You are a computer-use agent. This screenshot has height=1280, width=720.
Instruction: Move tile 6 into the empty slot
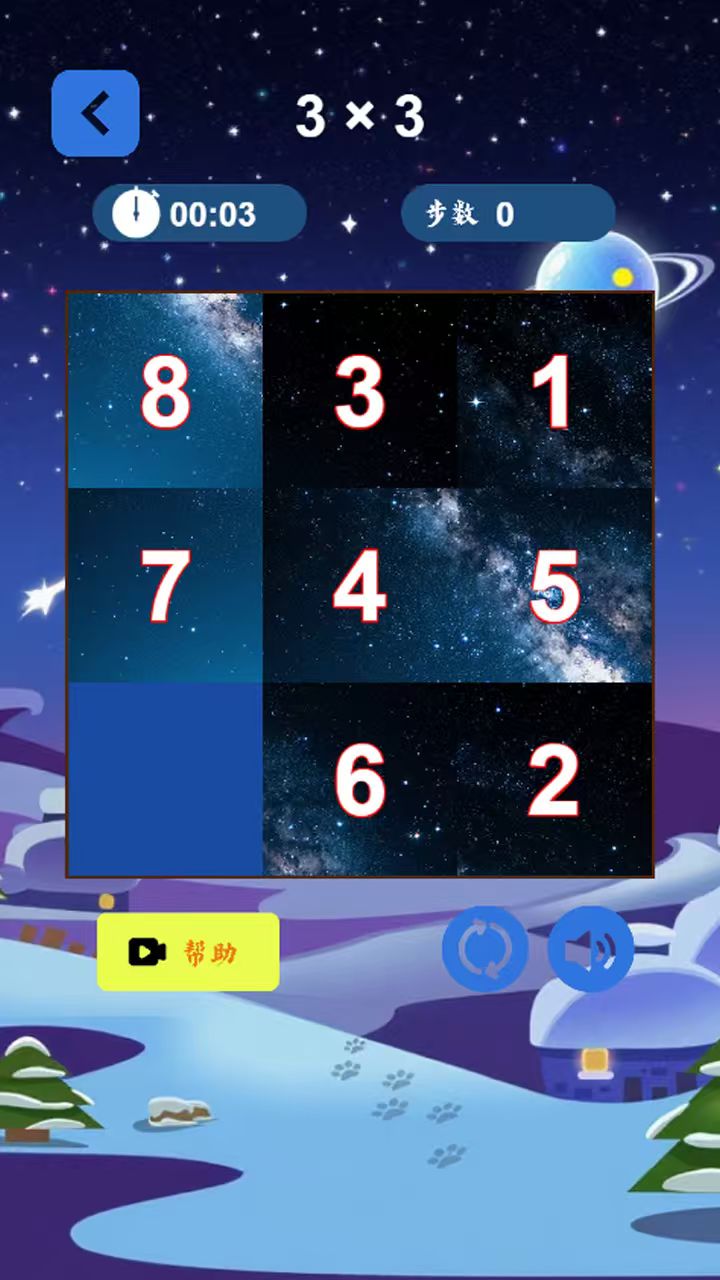pos(360,780)
